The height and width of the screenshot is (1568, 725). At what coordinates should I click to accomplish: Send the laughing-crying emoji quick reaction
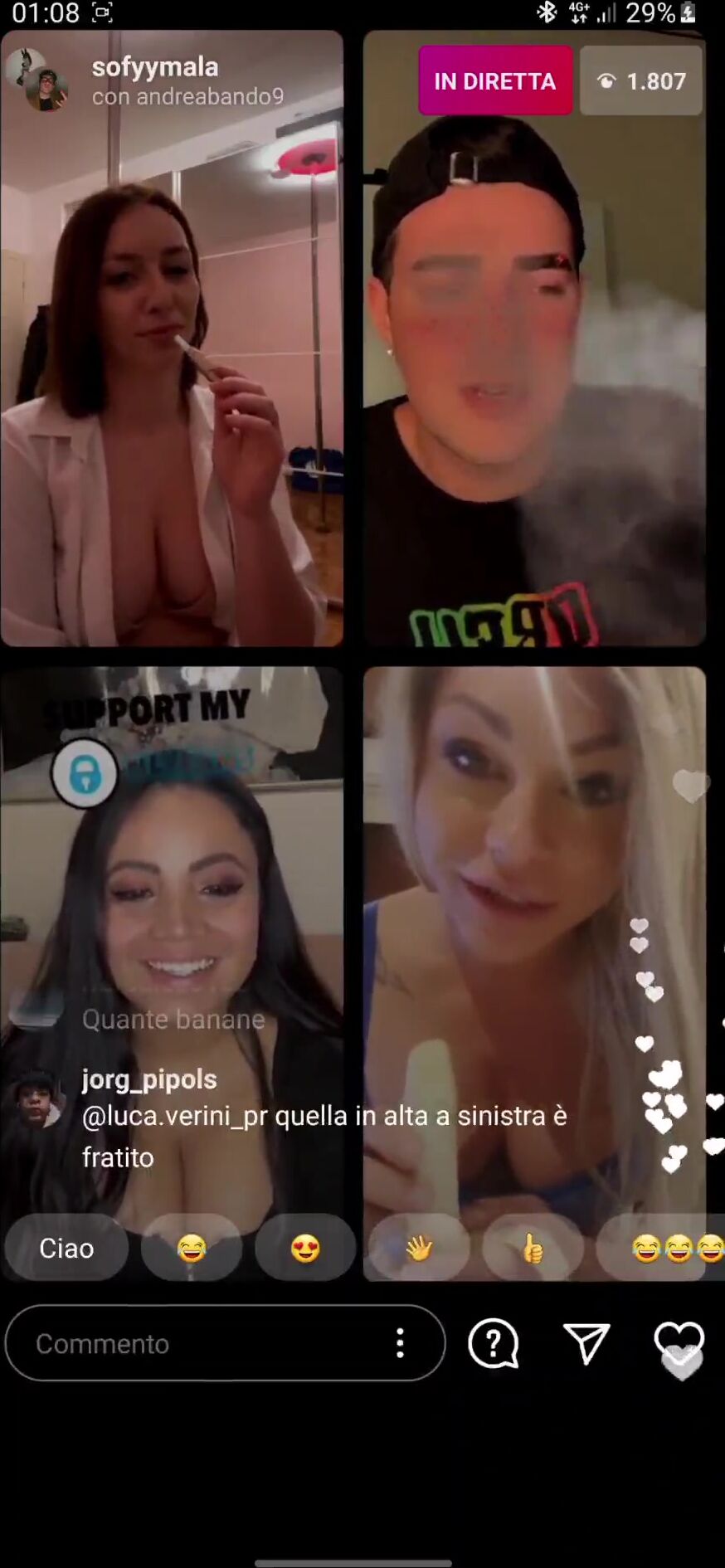[x=192, y=1248]
